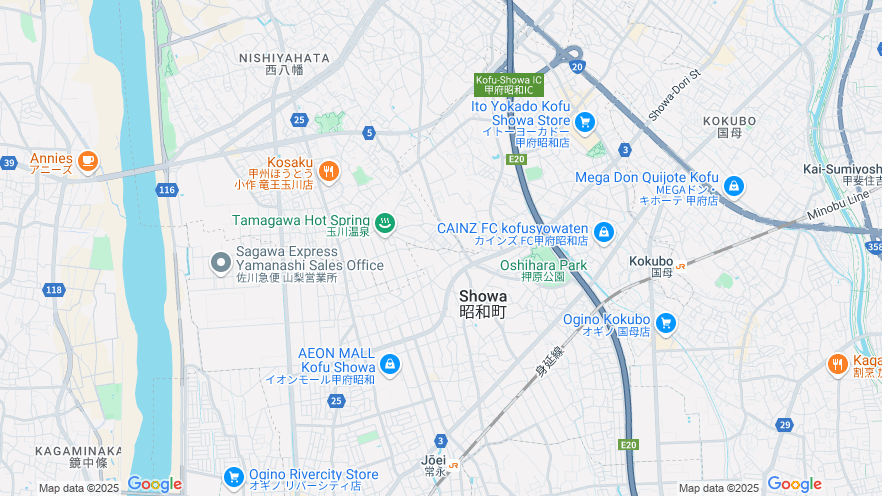Screen dimensions: 882x496
Task: Open the Ito Yokado Kofu Showa Store pin
Action: pyautogui.click(x=585, y=123)
